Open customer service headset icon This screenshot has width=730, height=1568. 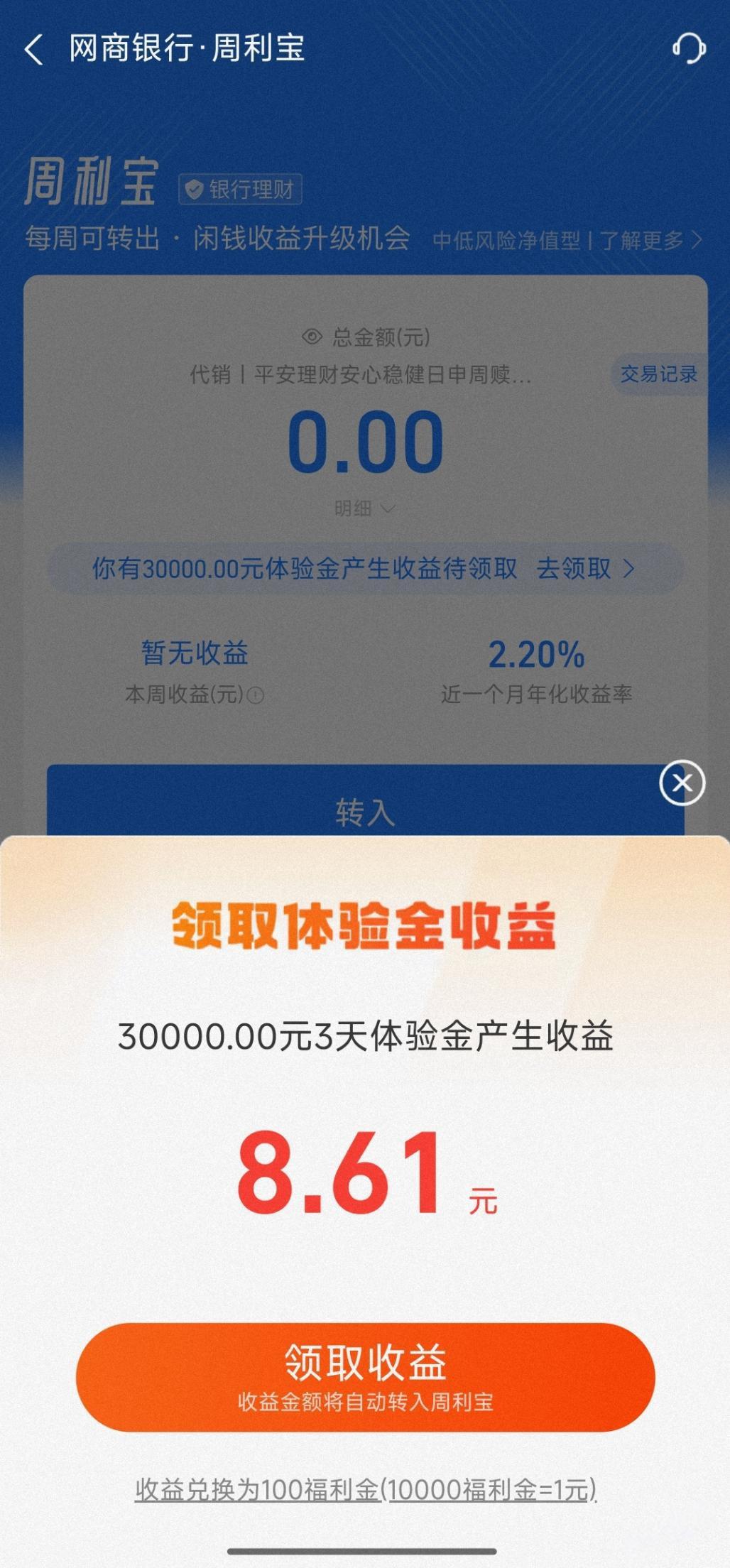click(x=688, y=49)
